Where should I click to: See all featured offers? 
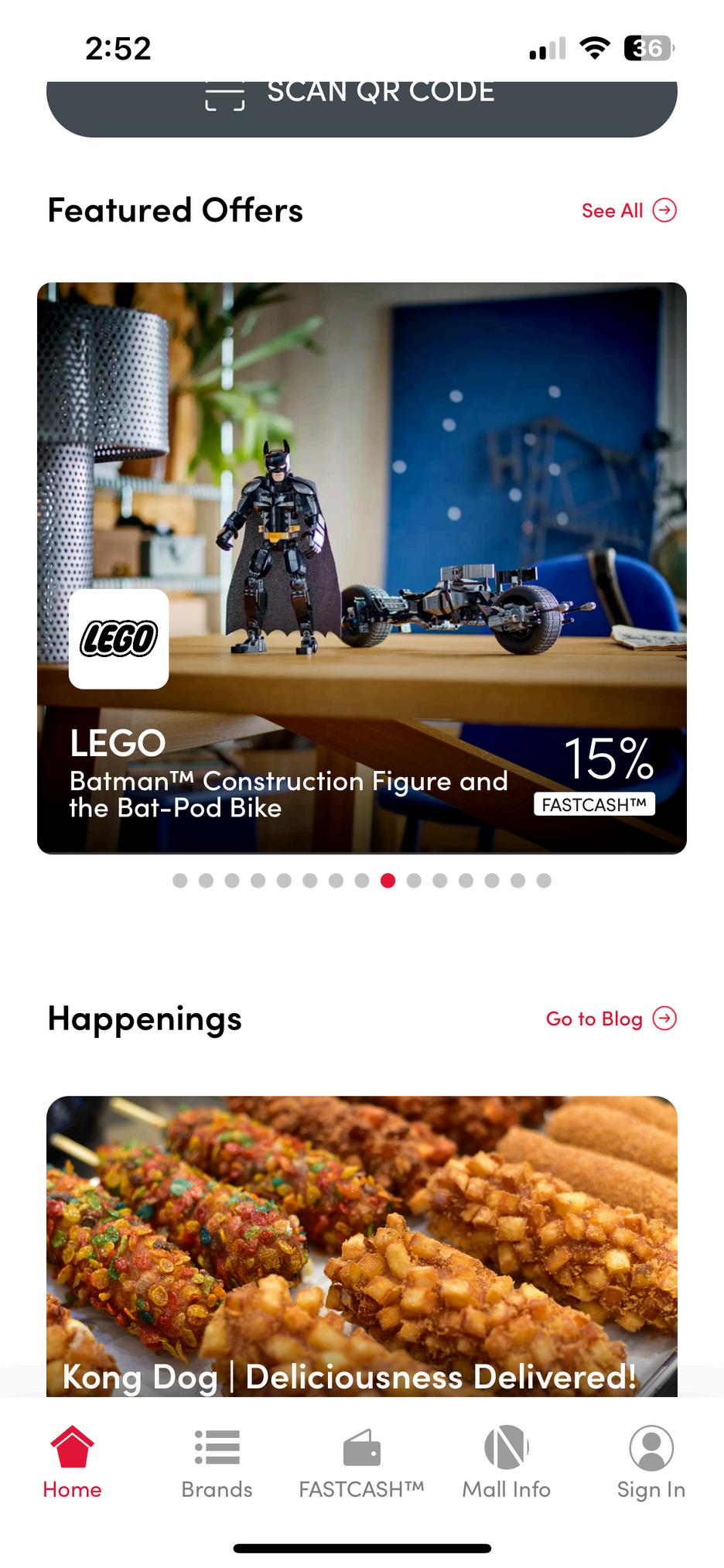pos(628,211)
